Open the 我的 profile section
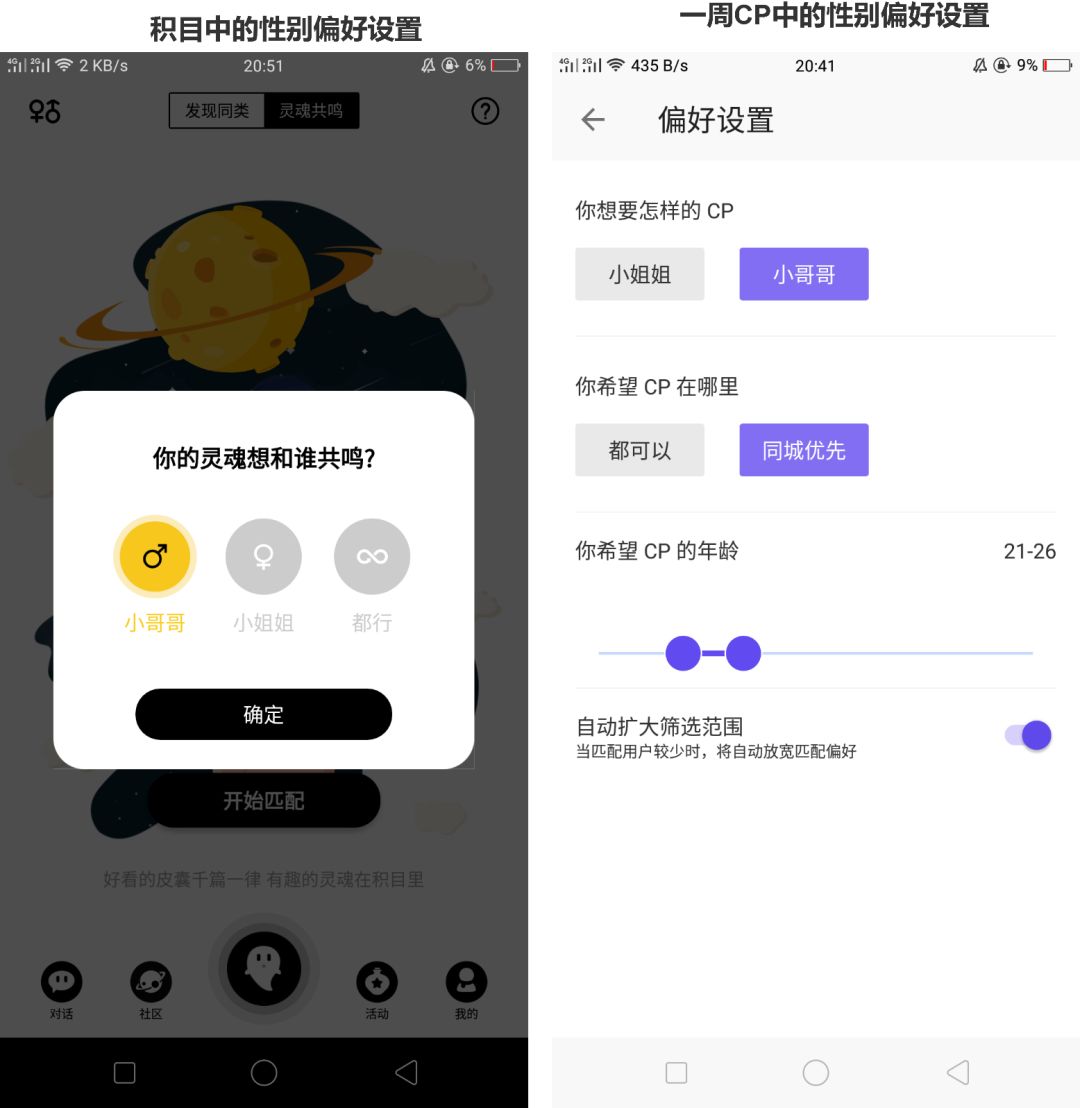This screenshot has height=1108, width=1080. pos(466,987)
